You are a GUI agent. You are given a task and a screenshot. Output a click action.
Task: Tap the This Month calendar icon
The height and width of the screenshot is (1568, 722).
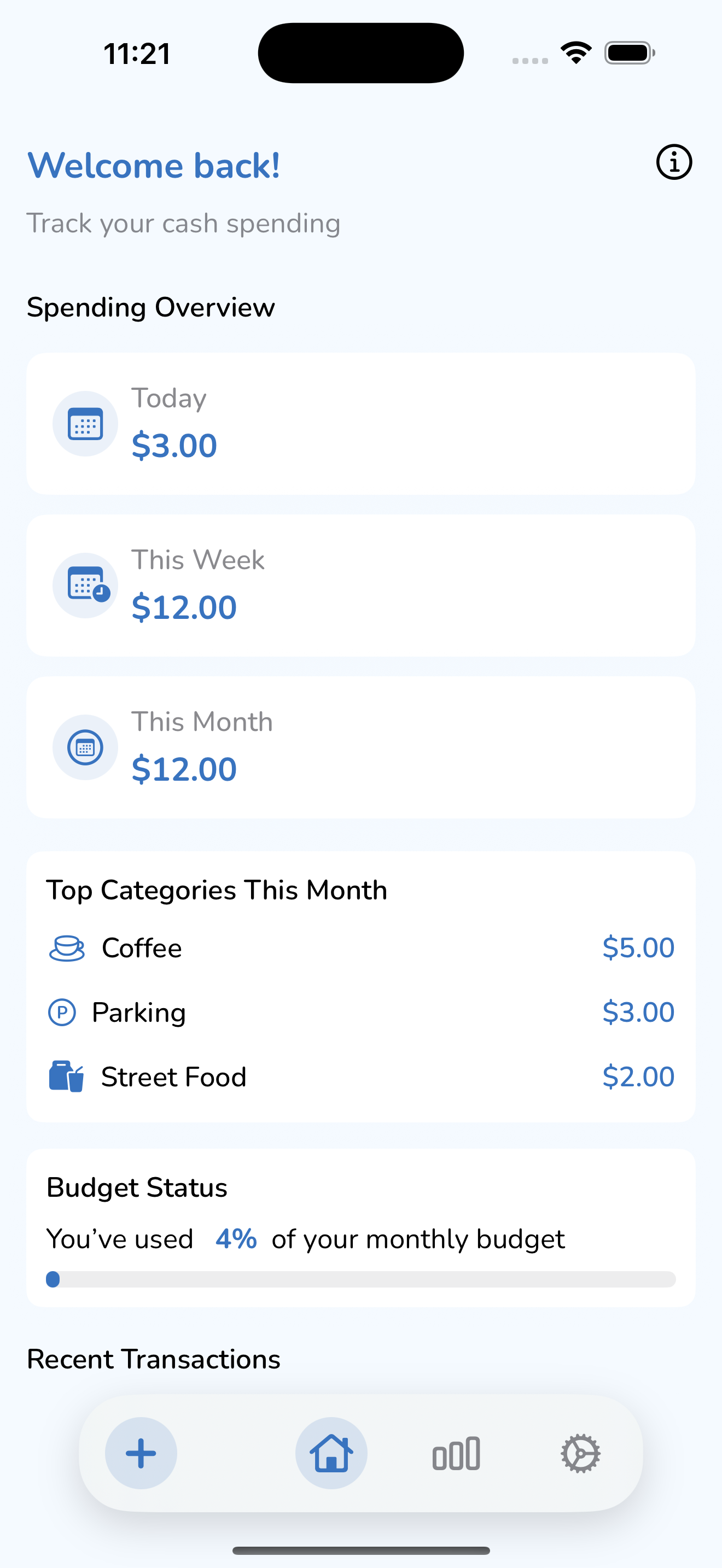point(85,747)
